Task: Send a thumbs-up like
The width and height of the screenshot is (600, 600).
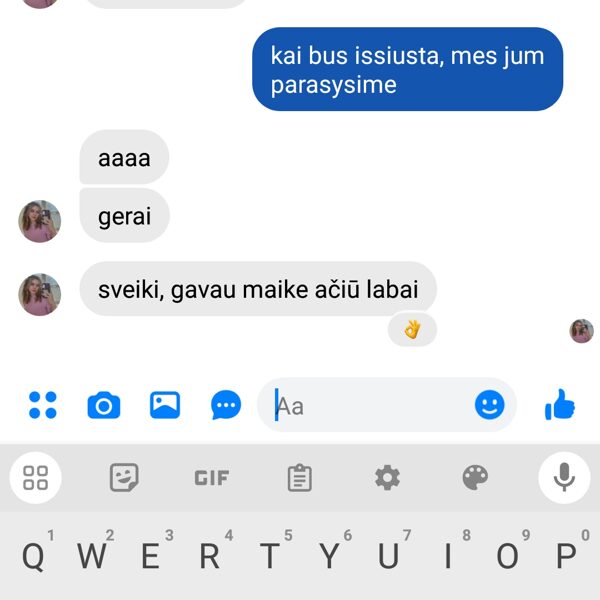Action: tap(560, 405)
